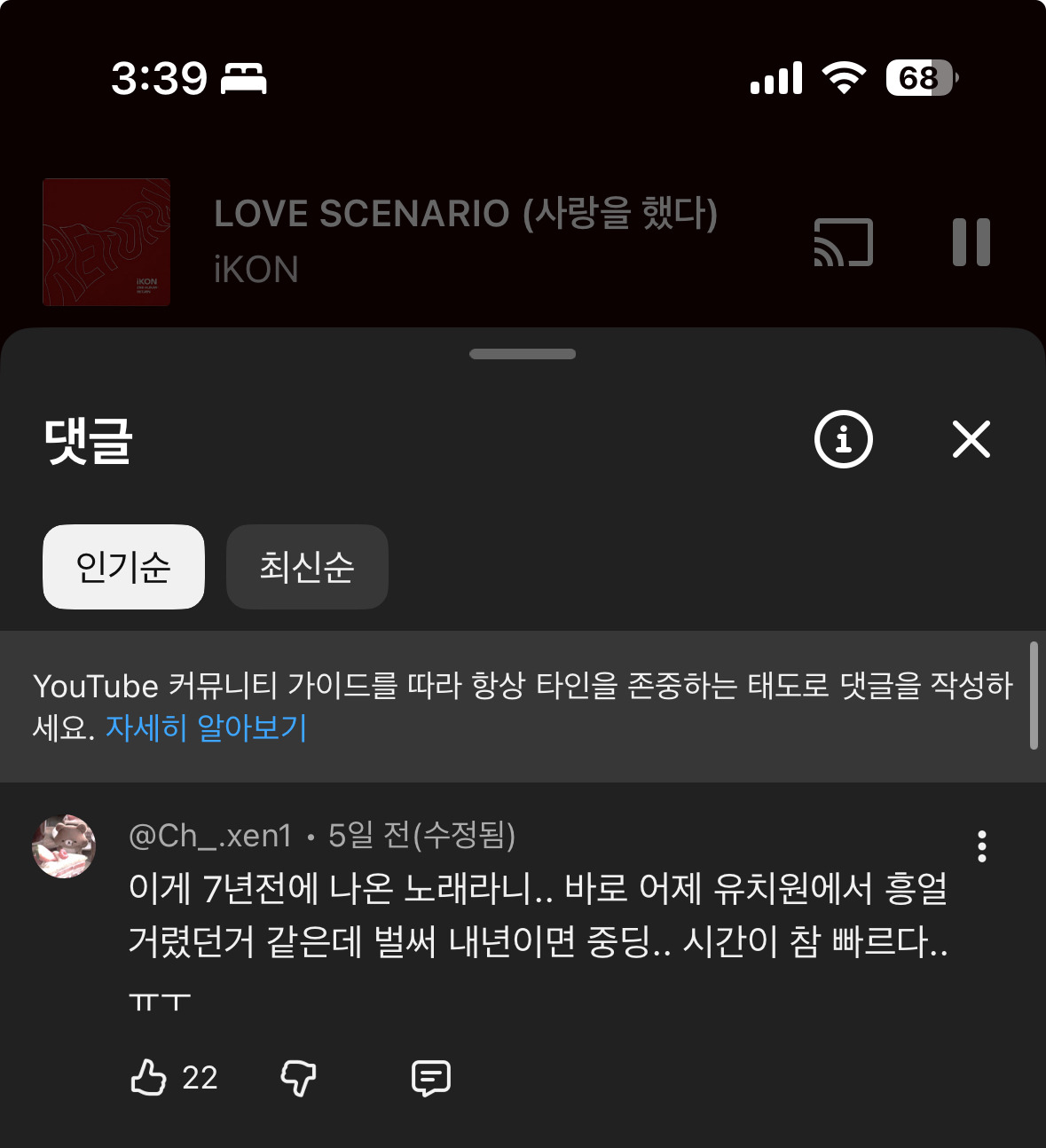1046x1148 pixels.
Task: Tap the Cast icon to stream the song
Action: 841,242
